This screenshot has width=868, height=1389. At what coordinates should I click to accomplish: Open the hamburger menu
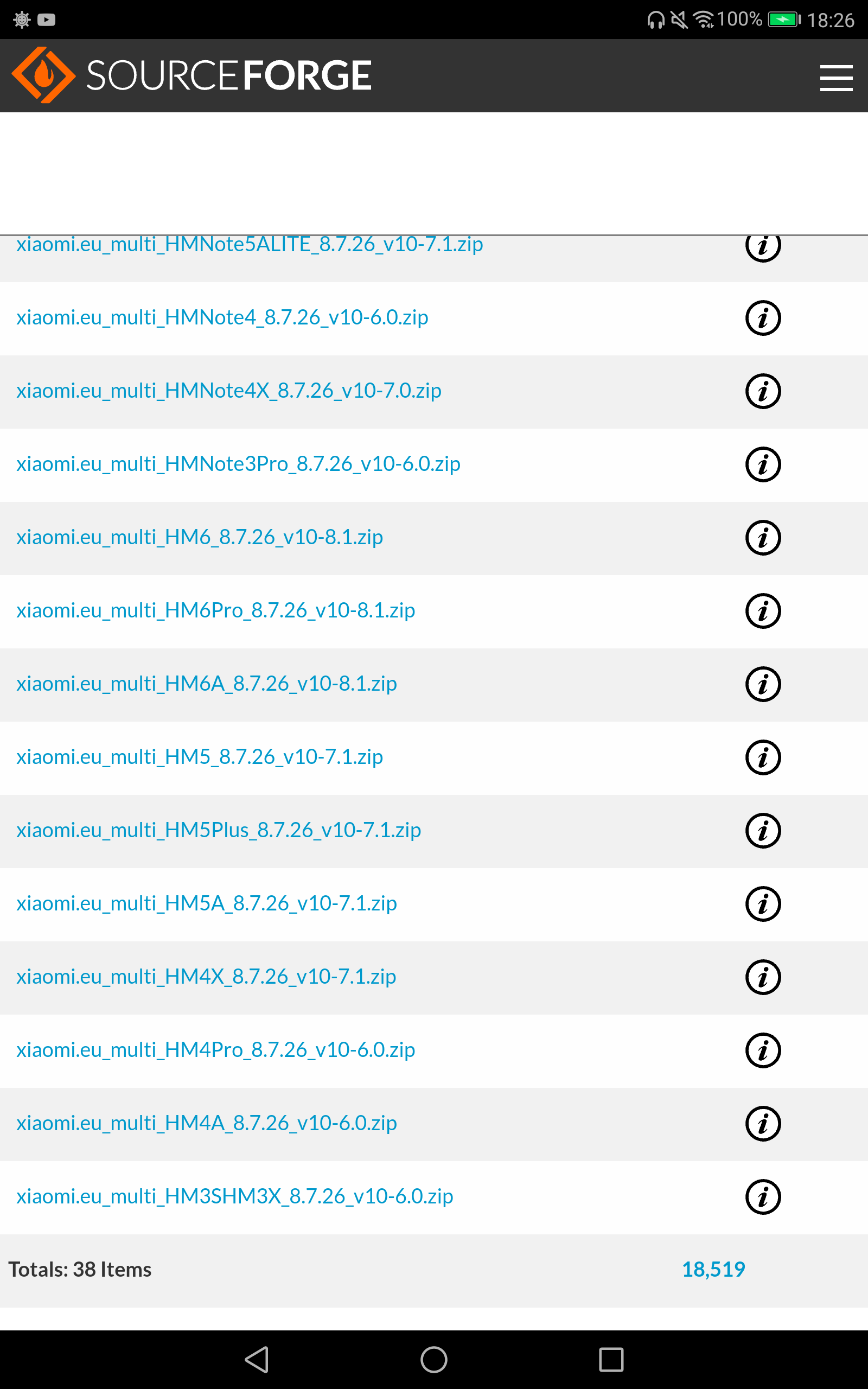tap(836, 78)
